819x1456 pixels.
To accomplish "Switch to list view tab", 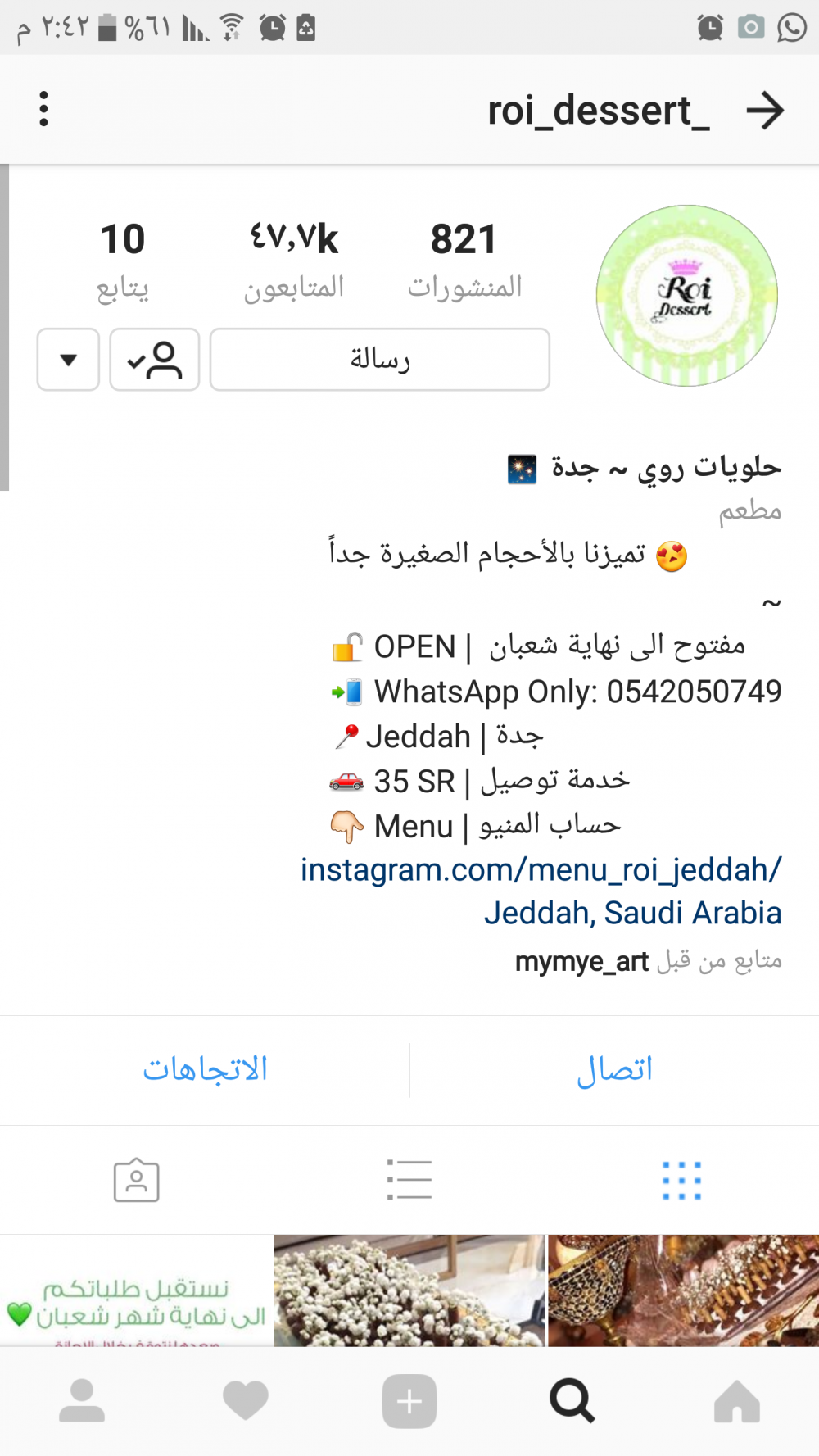I will tap(409, 1180).
